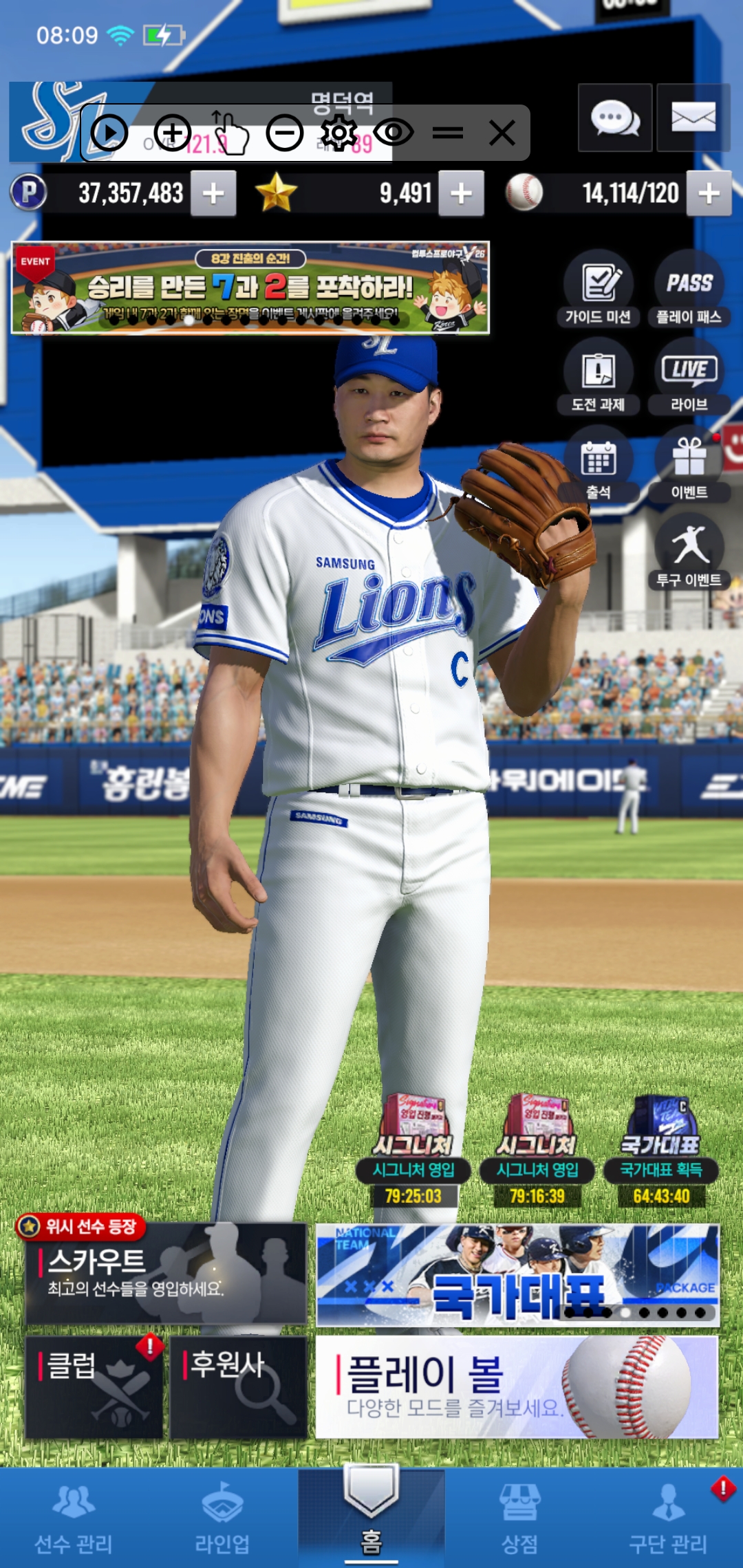Add more points with the plus button

click(213, 193)
